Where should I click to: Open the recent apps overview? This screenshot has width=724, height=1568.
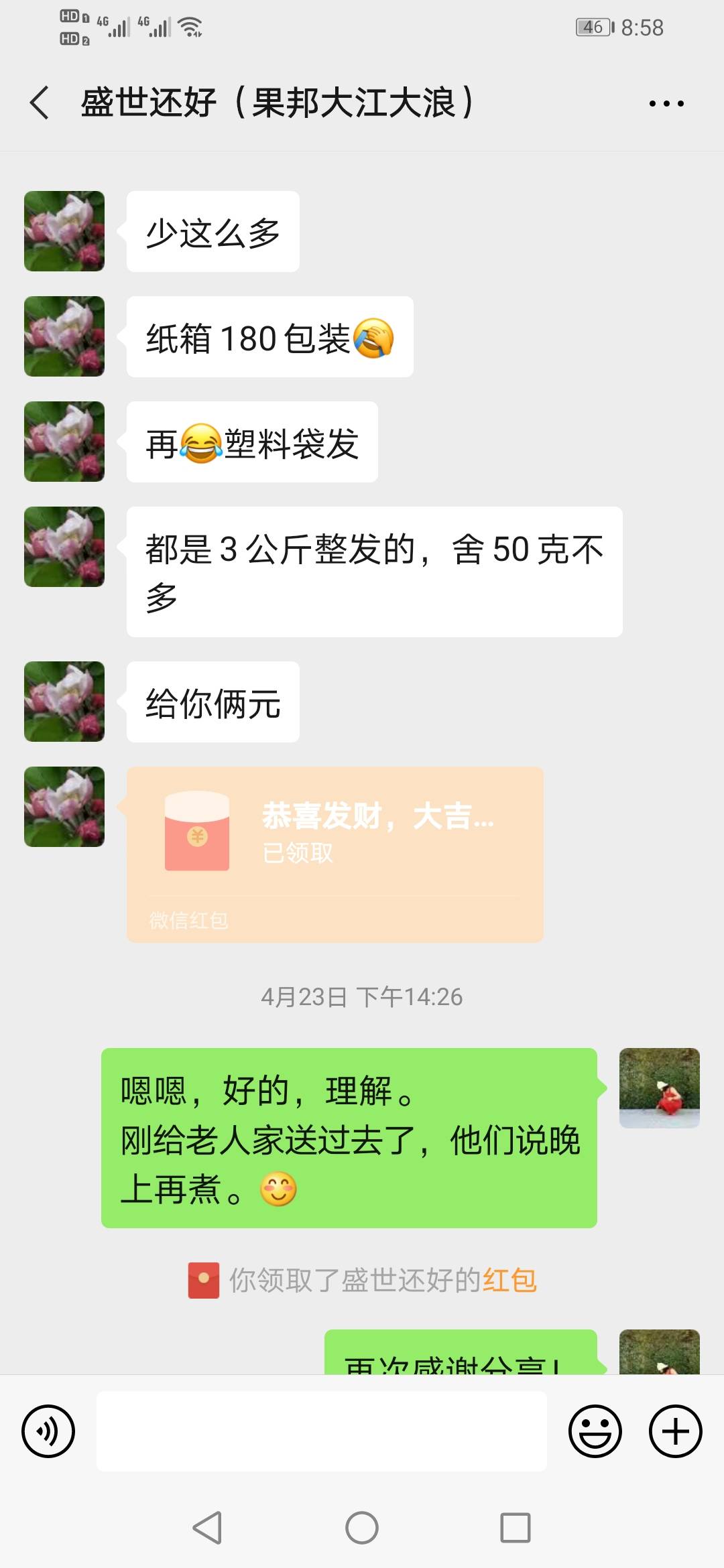coord(516,1528)
